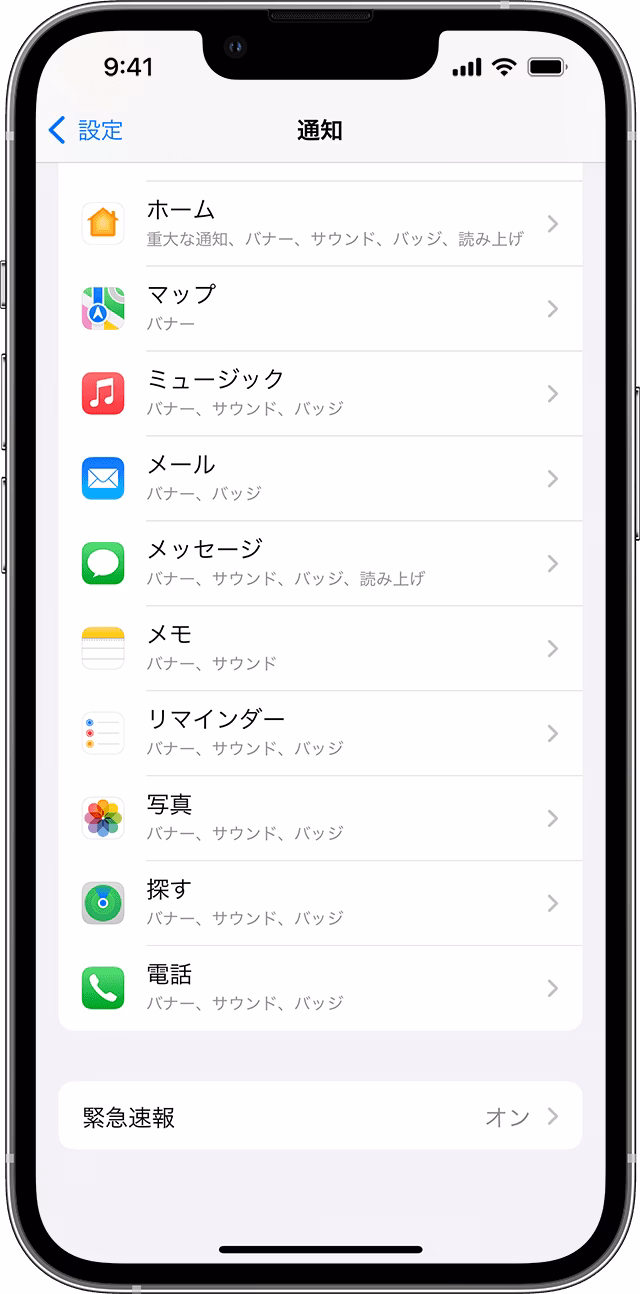Open メモ notification settings

320,648
